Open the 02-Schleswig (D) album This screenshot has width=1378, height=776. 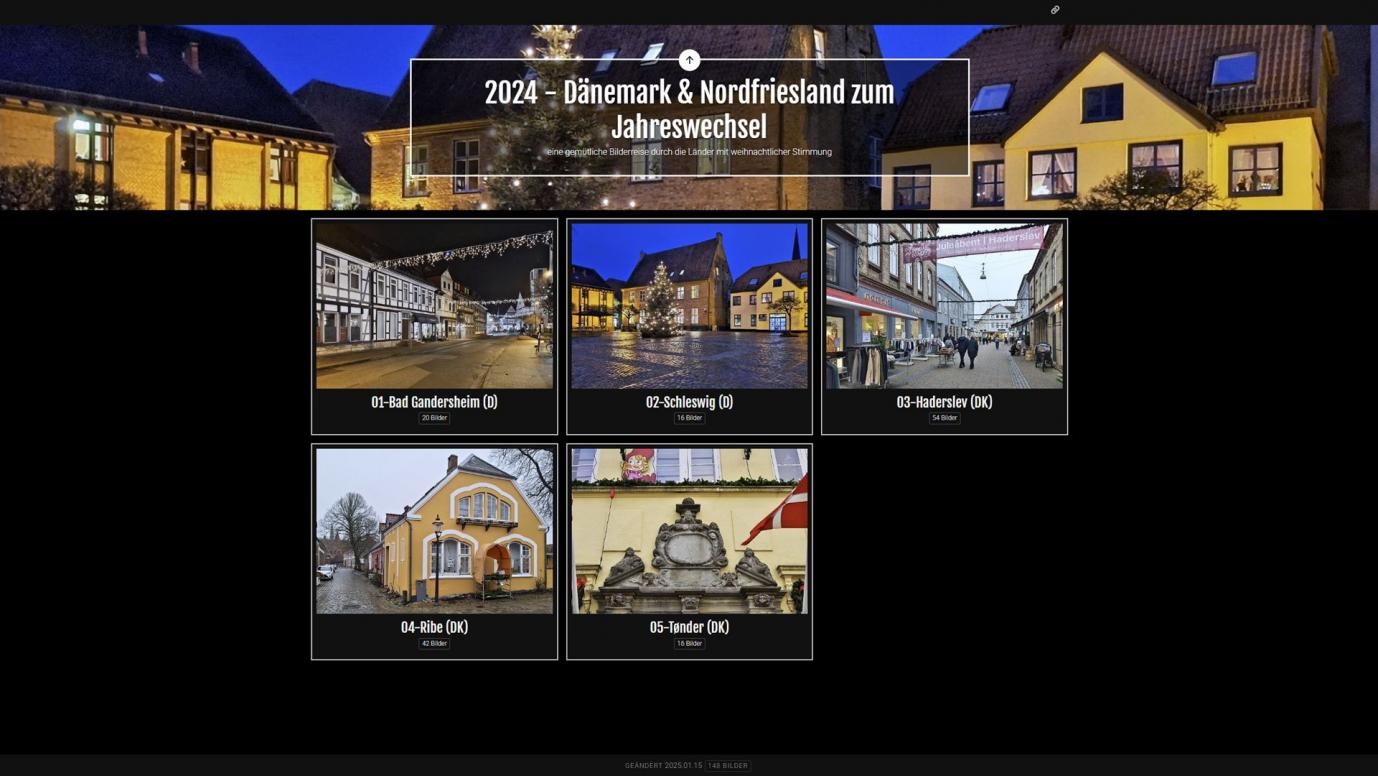point(689,307)
